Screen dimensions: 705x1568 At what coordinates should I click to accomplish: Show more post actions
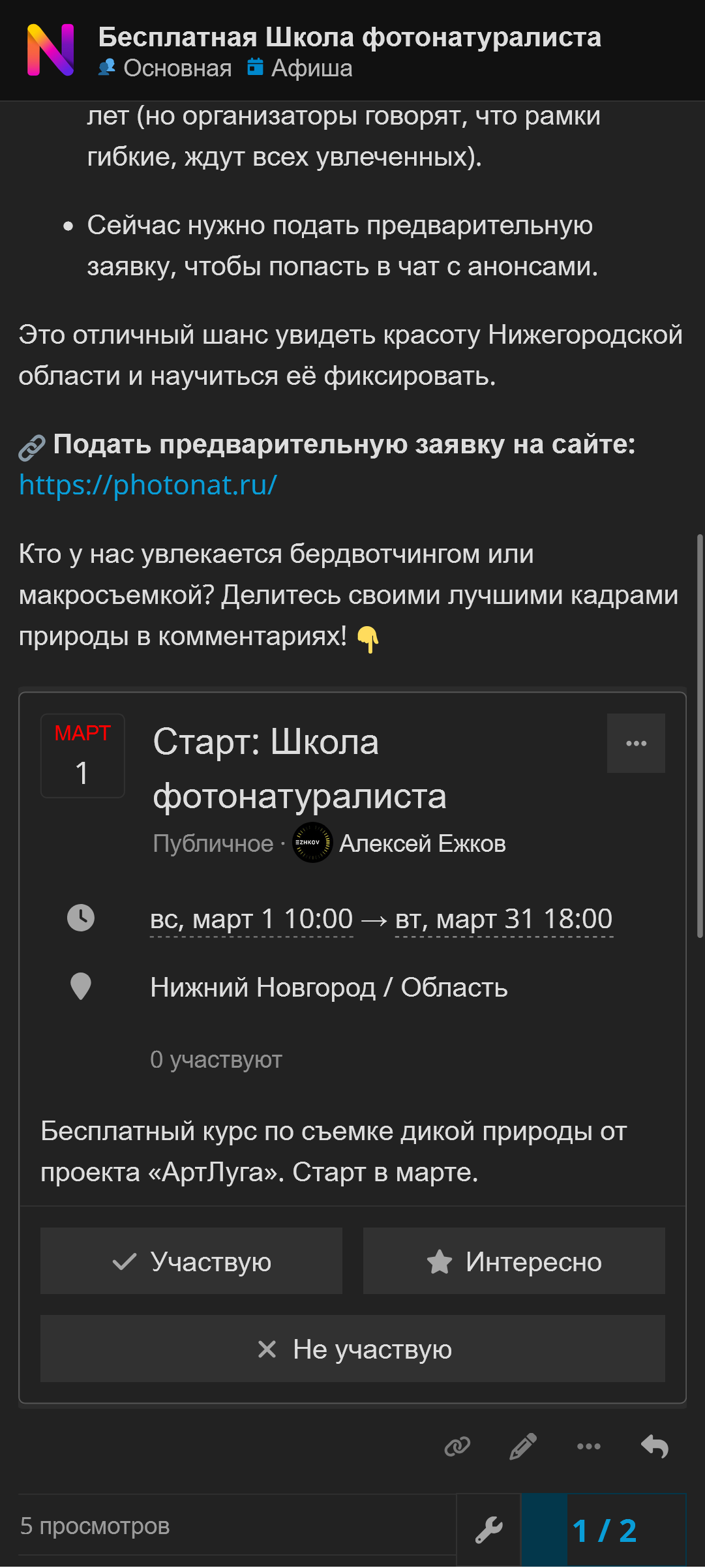[589, 1447]
